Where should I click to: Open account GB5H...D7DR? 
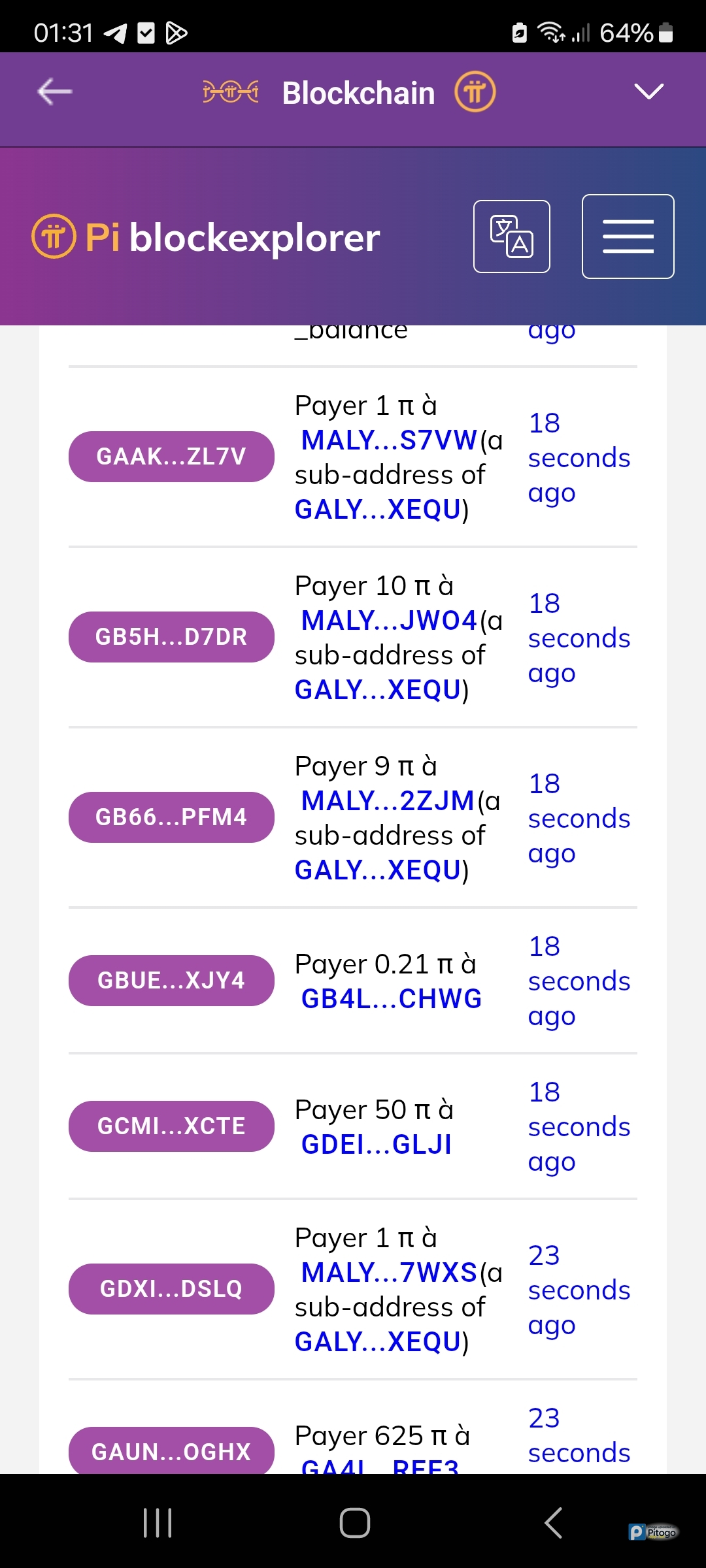tap(171, 637)
